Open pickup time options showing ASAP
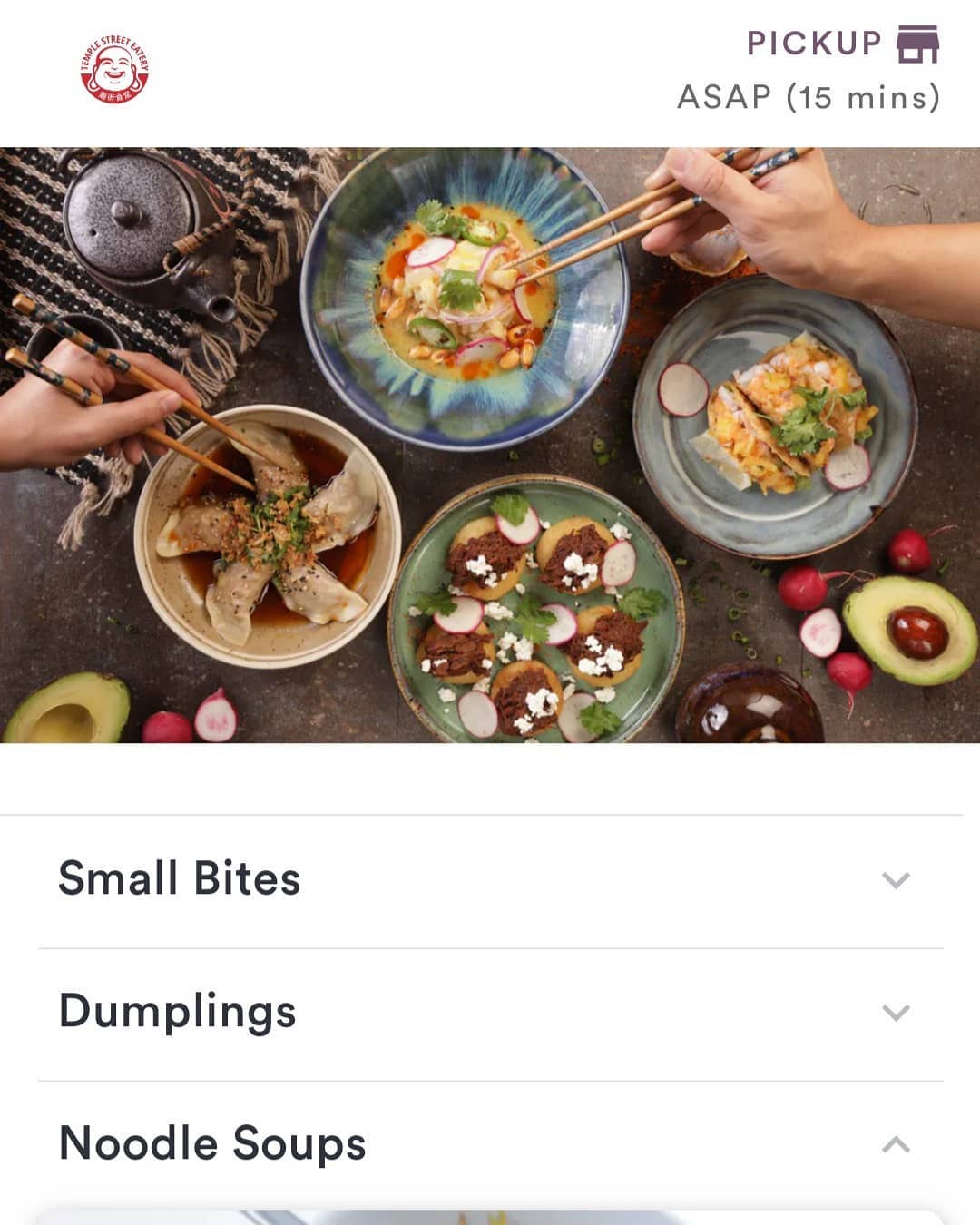This screenshot has height=1225, width=980. (808, 97)
